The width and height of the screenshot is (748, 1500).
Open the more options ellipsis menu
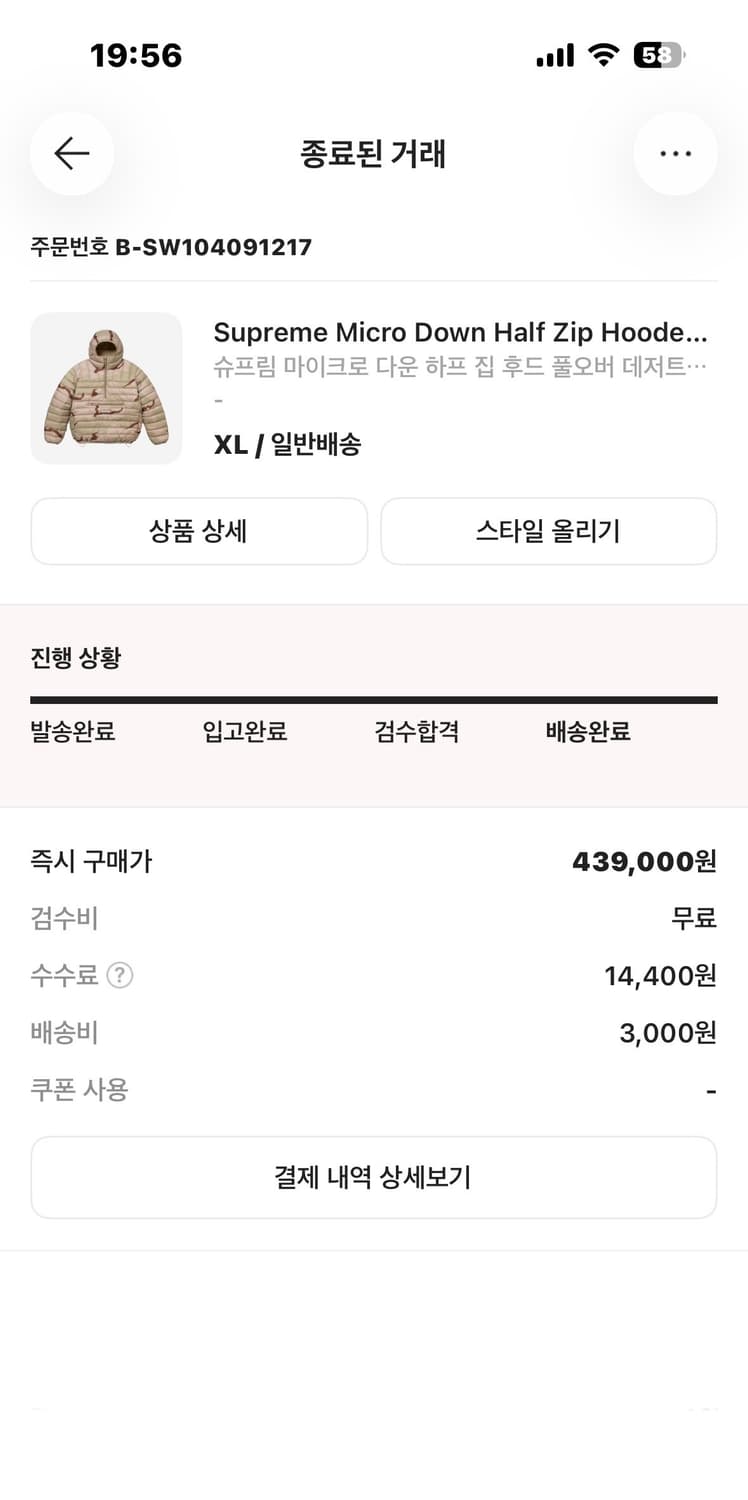(676, 153)
